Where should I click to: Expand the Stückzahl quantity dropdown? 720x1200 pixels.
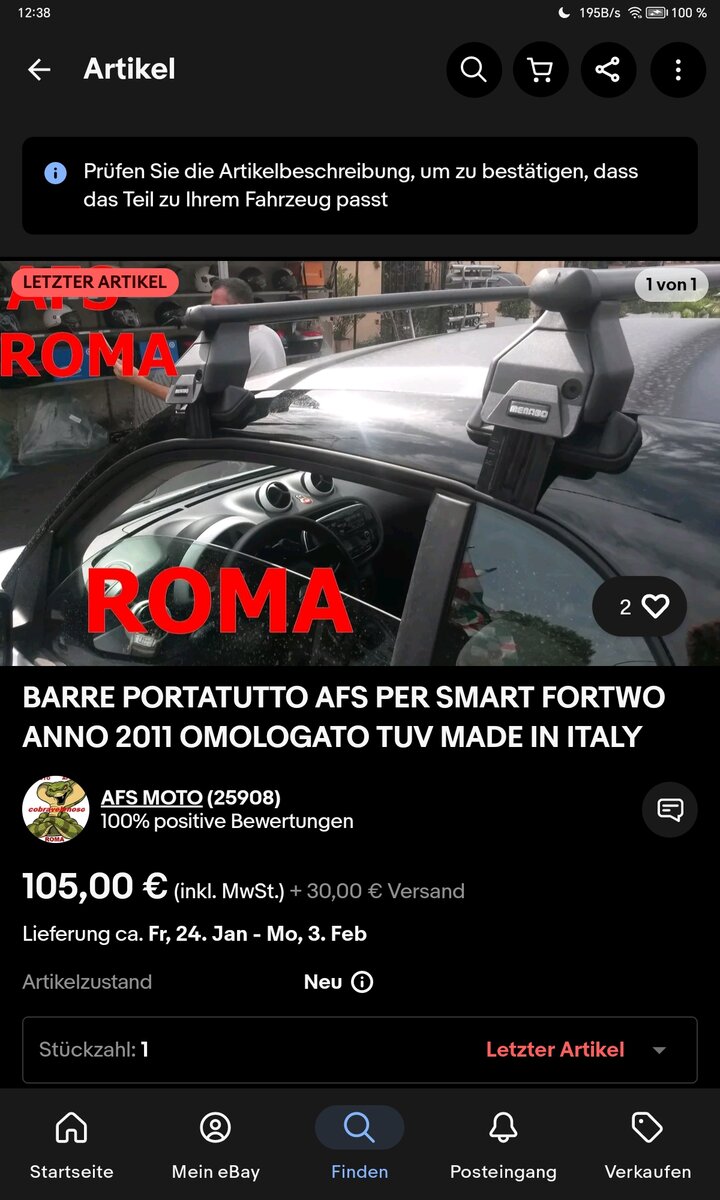tap(659, 1050)
